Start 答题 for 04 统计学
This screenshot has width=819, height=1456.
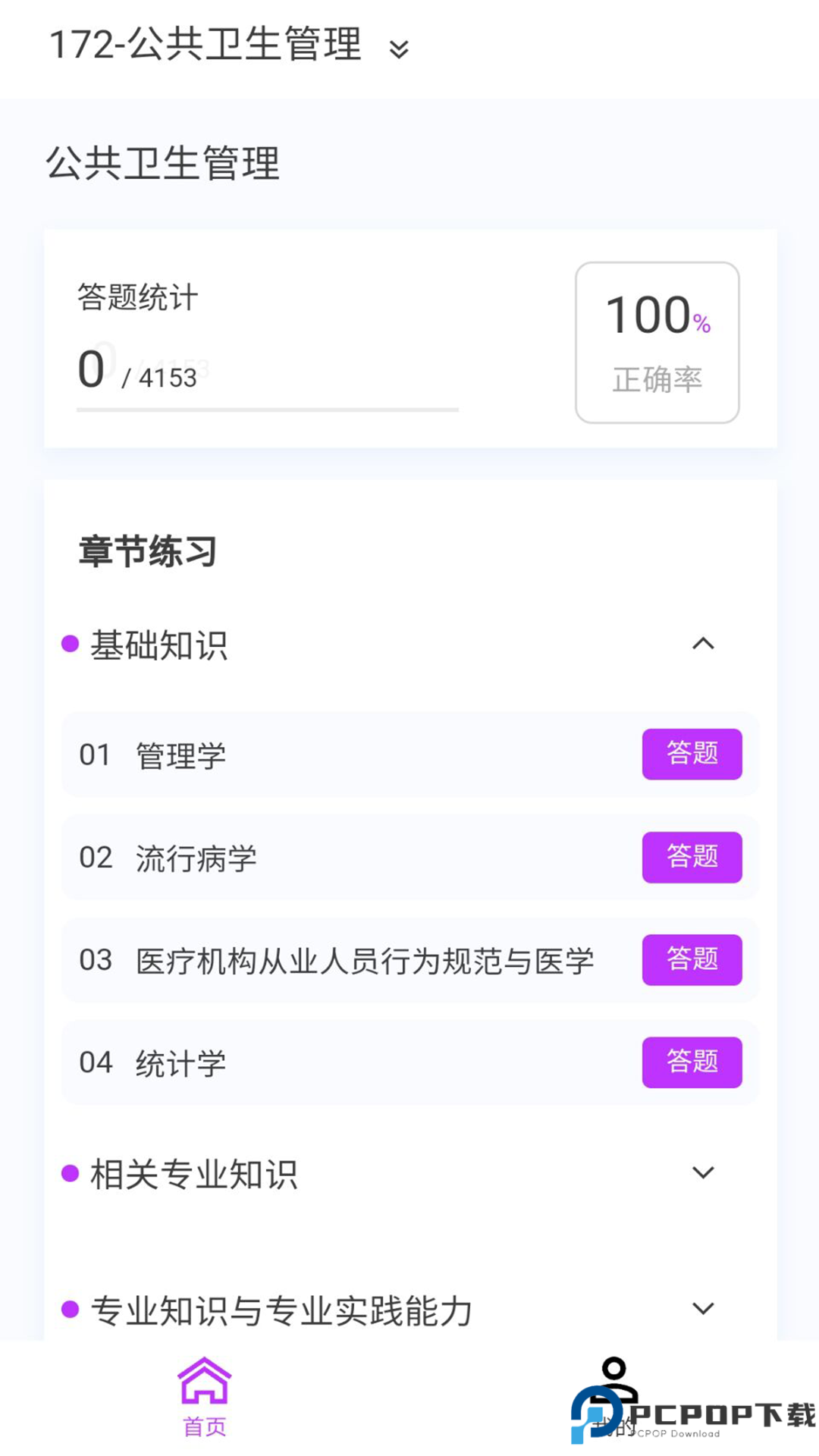pyautogui.click(x=692, y=1062)
